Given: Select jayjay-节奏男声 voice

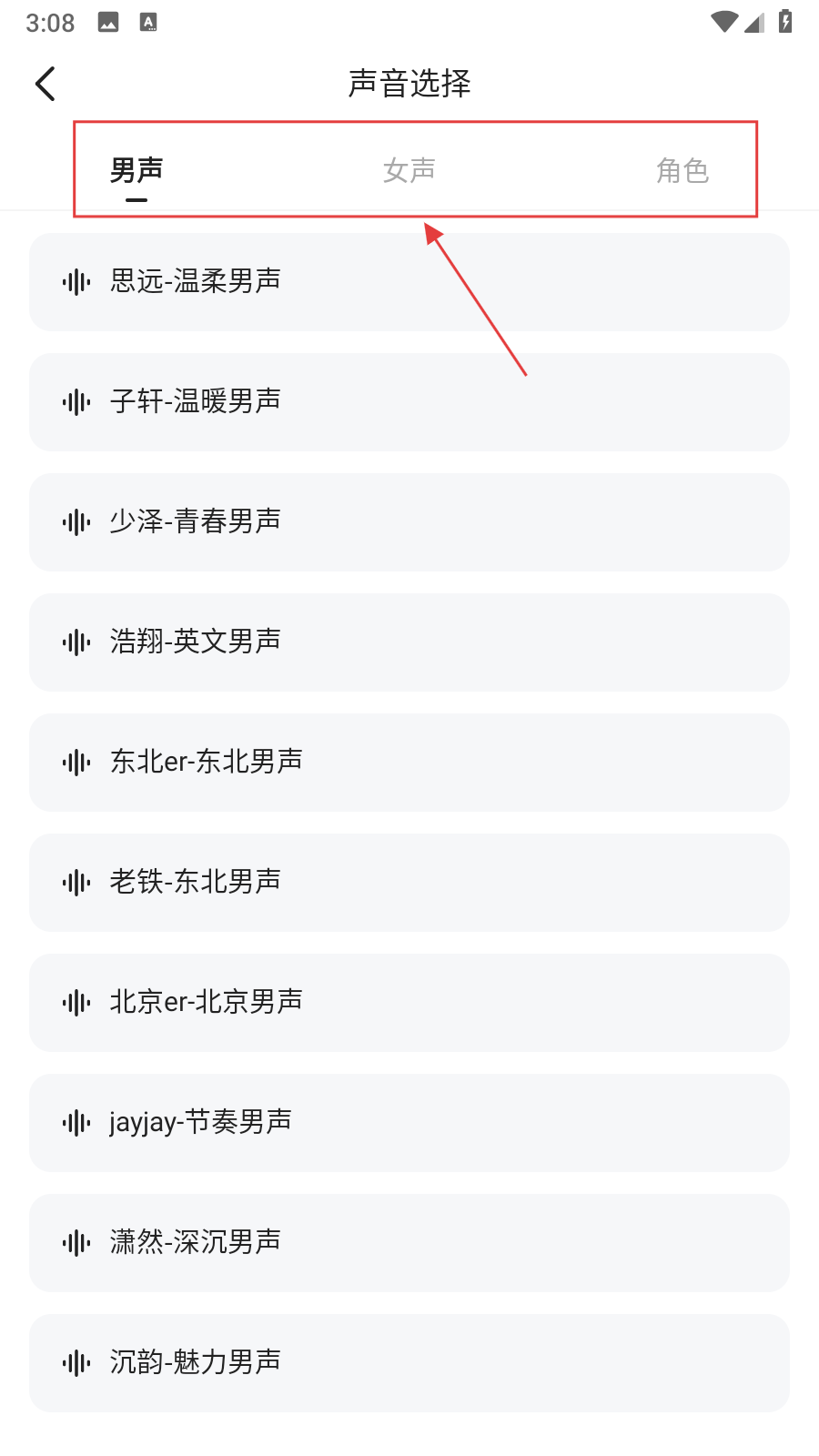Looking at the screenshot, I should 409,1123.
